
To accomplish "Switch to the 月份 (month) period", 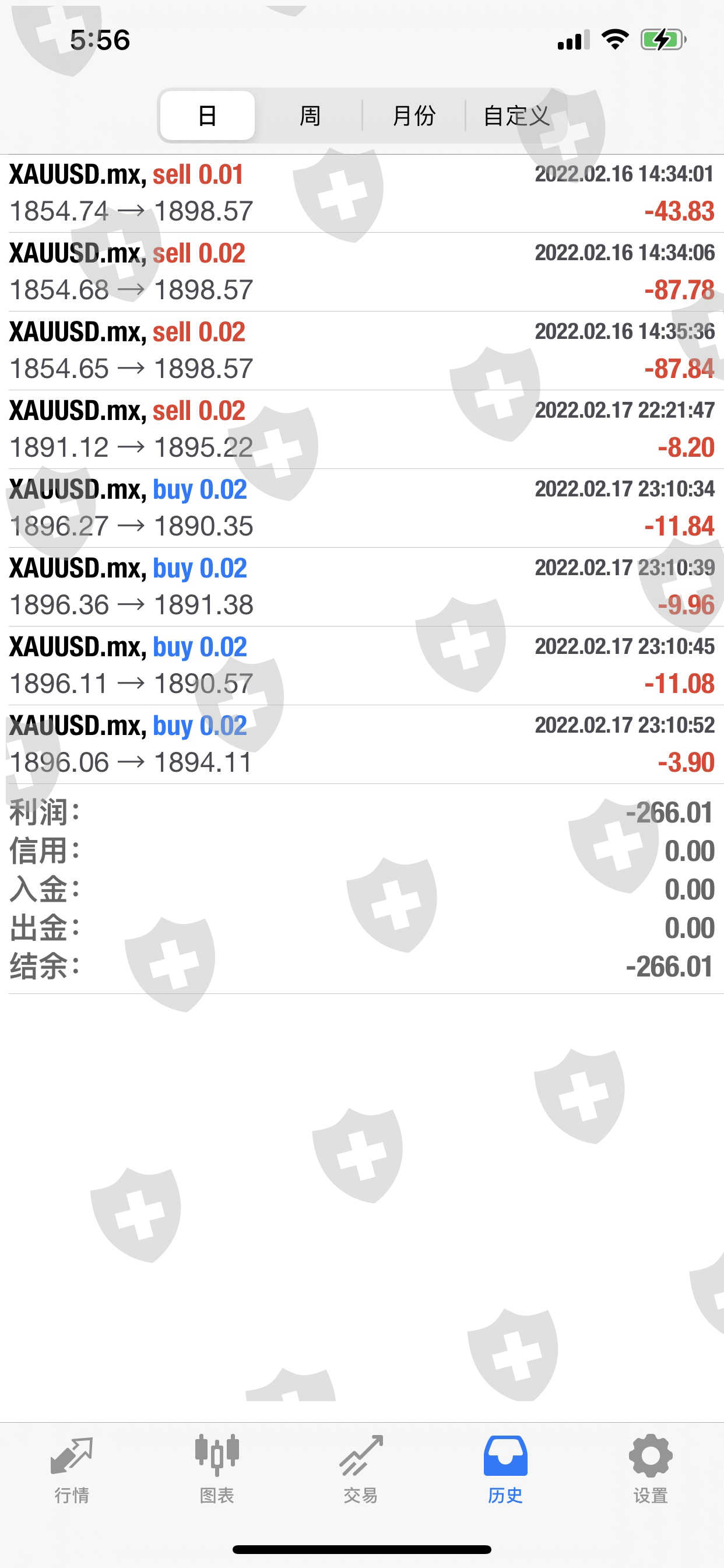I will tap(414, 116).
